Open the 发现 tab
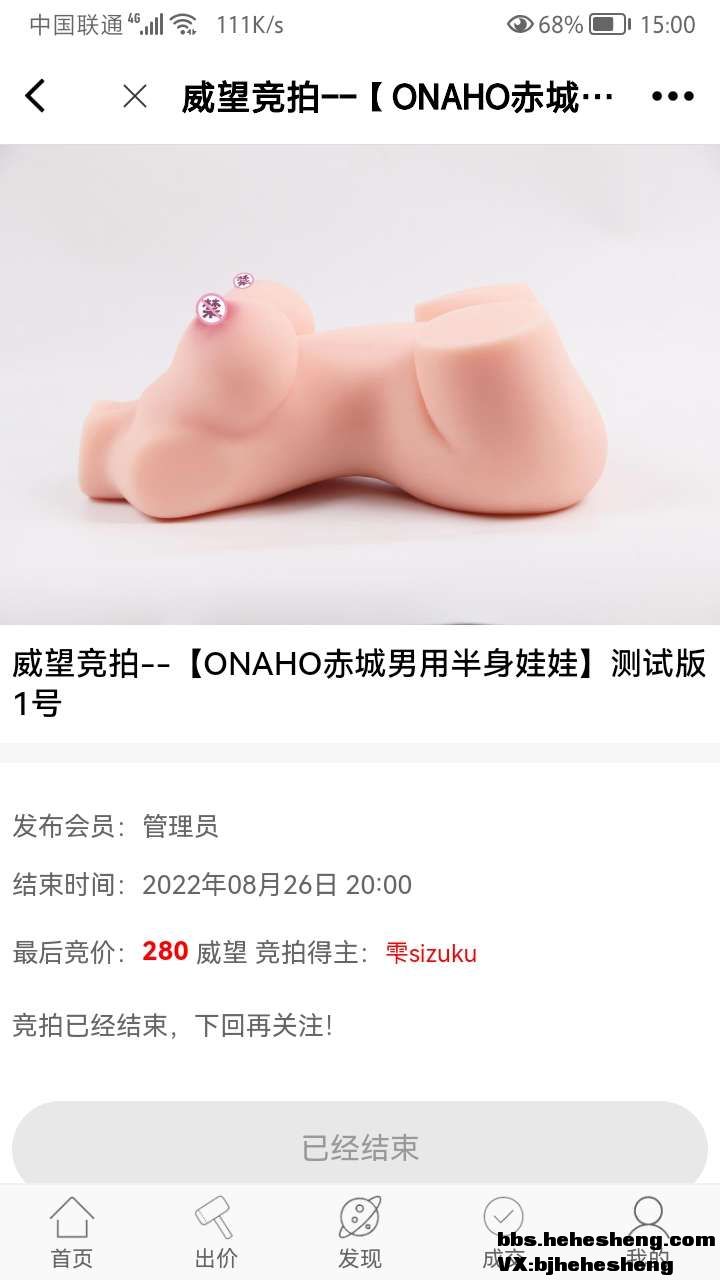This screenshot has height=1280, width=720. [360, 1232]
